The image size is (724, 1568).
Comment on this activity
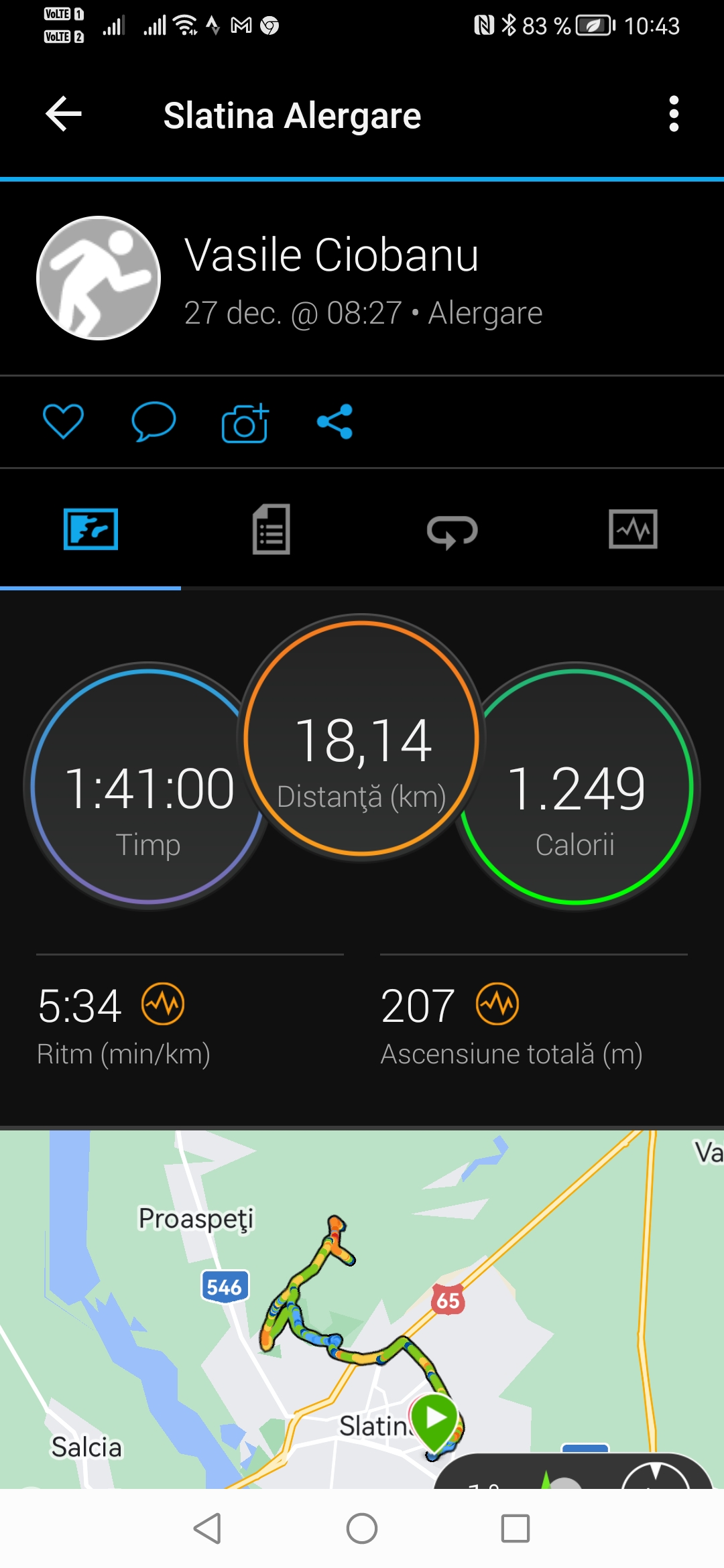pos(154,421)
